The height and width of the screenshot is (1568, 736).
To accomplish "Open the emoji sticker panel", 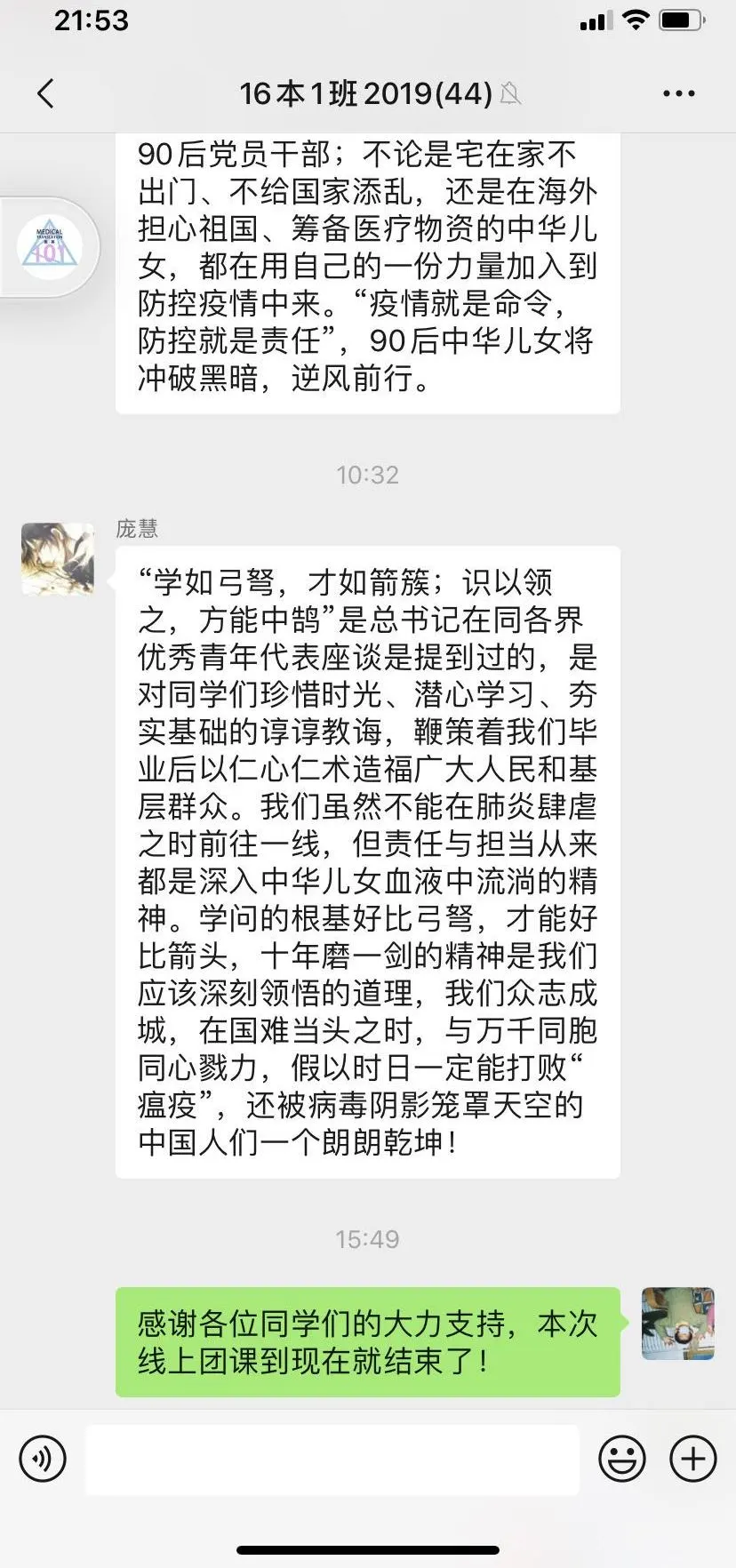I will coord(621,1459).
